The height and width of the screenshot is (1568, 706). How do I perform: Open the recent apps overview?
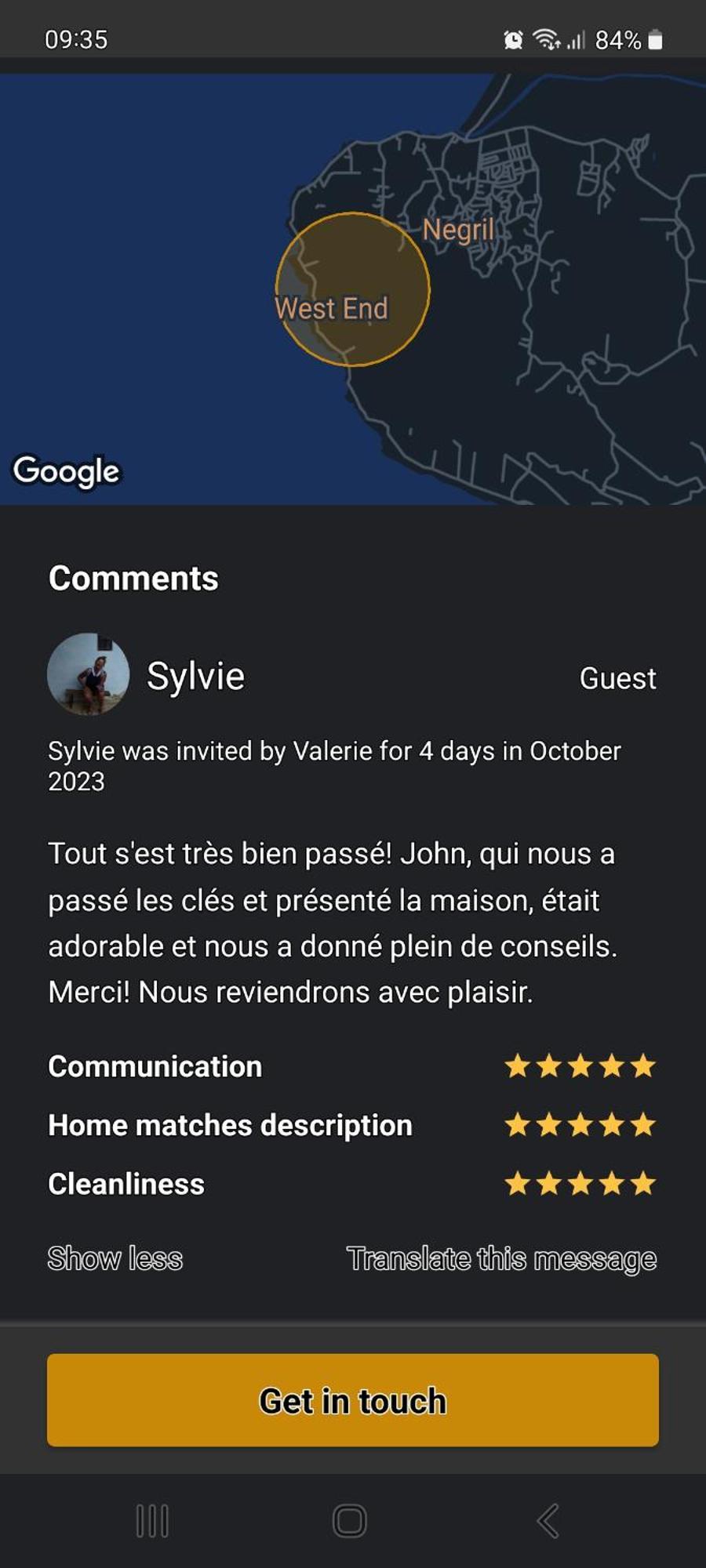coord(152,1521)
